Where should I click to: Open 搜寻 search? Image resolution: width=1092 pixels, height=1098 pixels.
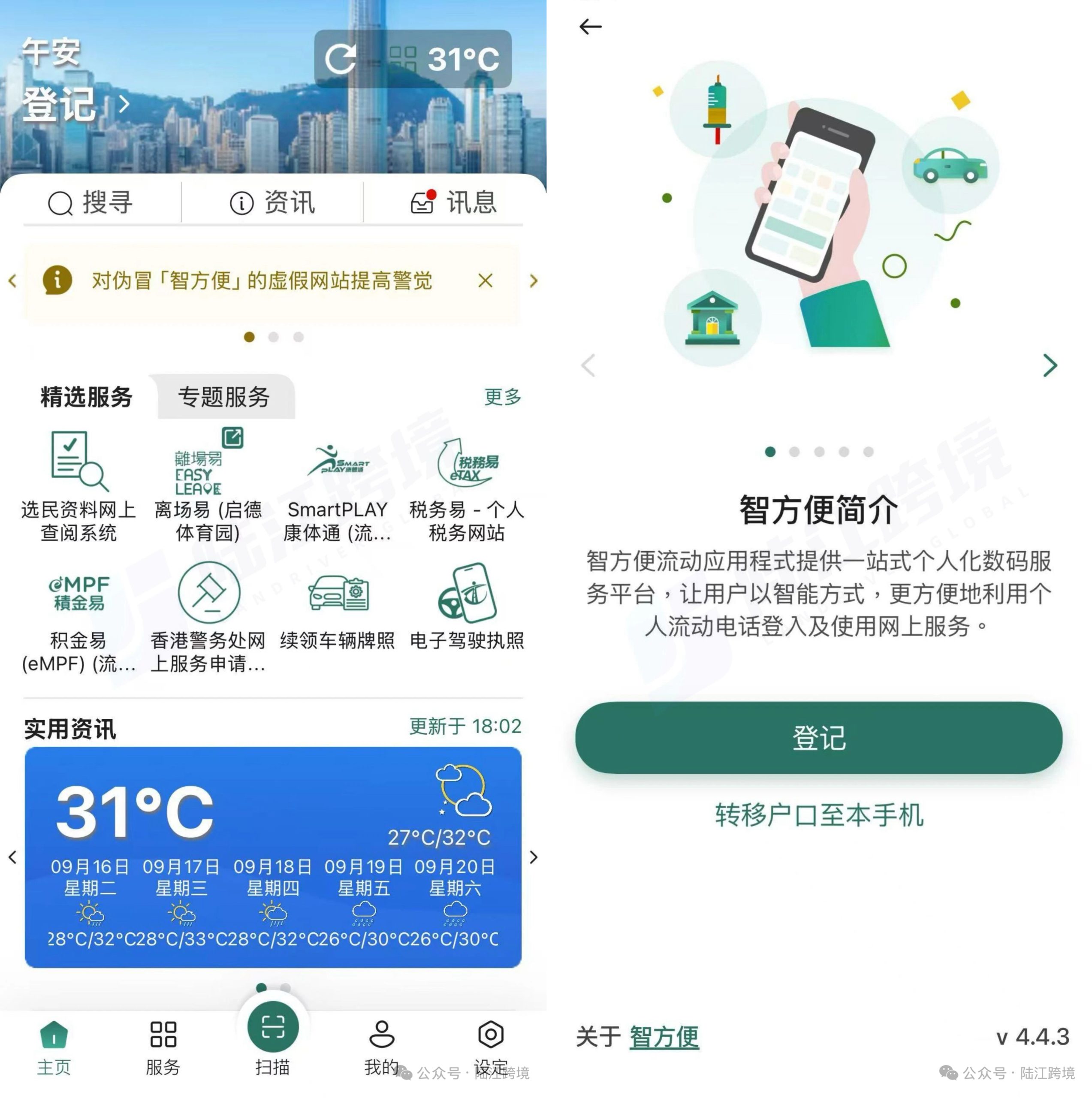(x=91, y=202)
